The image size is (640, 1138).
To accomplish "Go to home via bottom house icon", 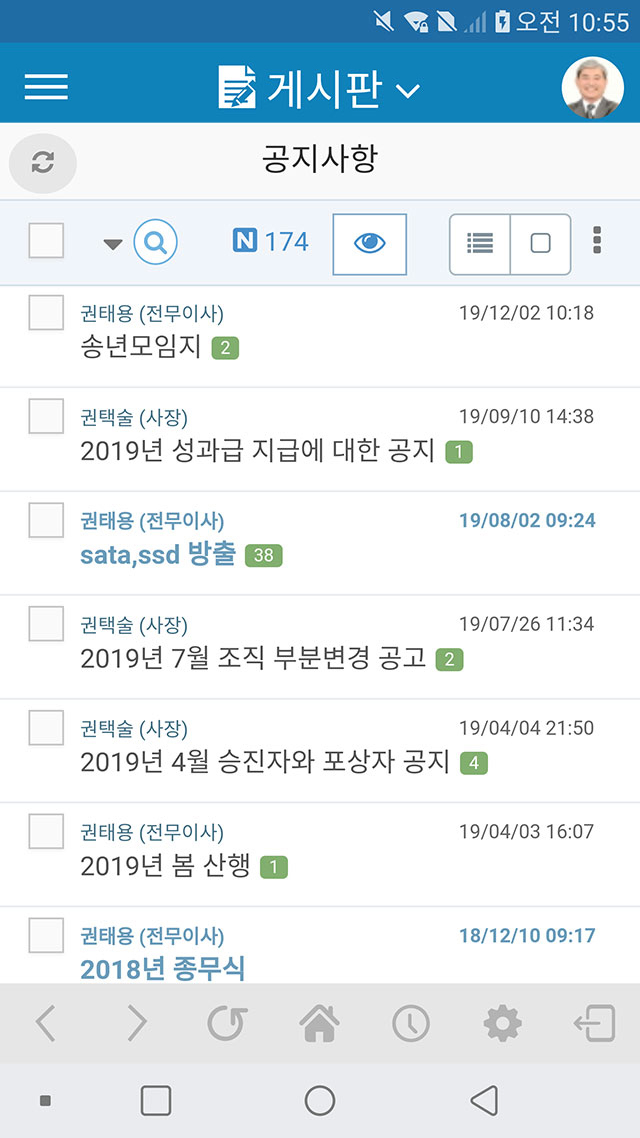I will [319, 1023].
